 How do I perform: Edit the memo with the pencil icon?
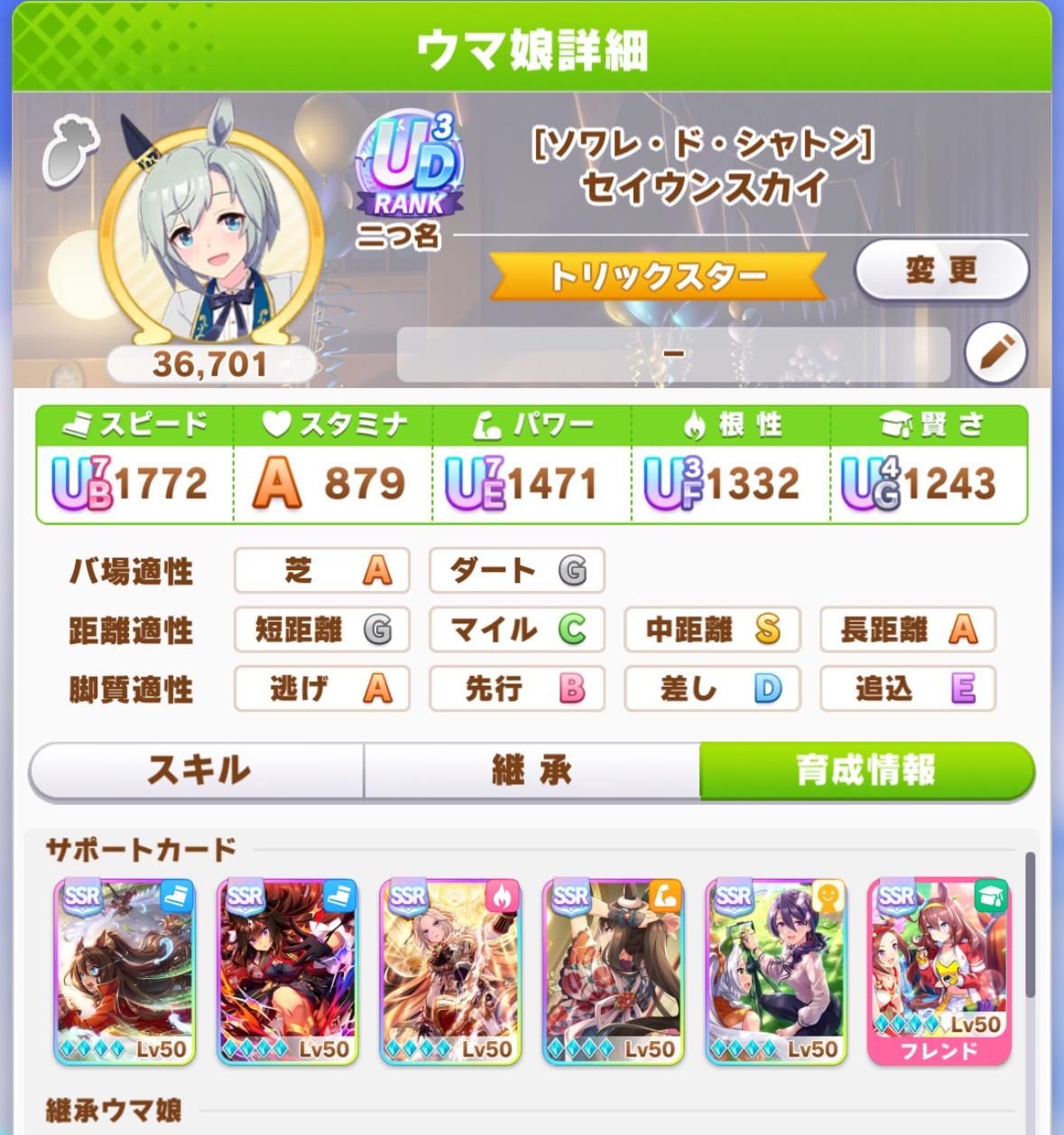[x=995, y=354]
